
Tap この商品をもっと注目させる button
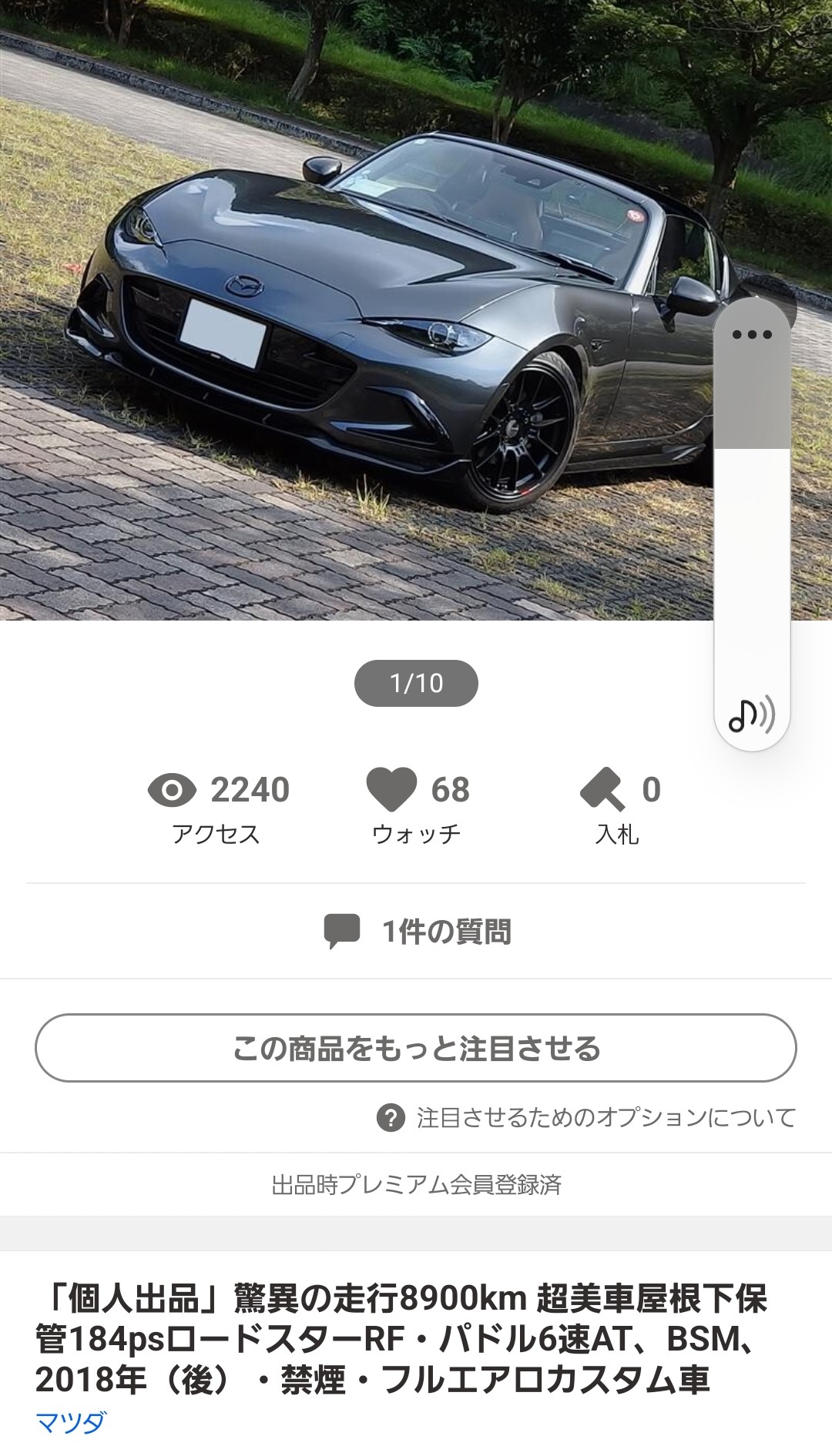[x=416, y=1048]
